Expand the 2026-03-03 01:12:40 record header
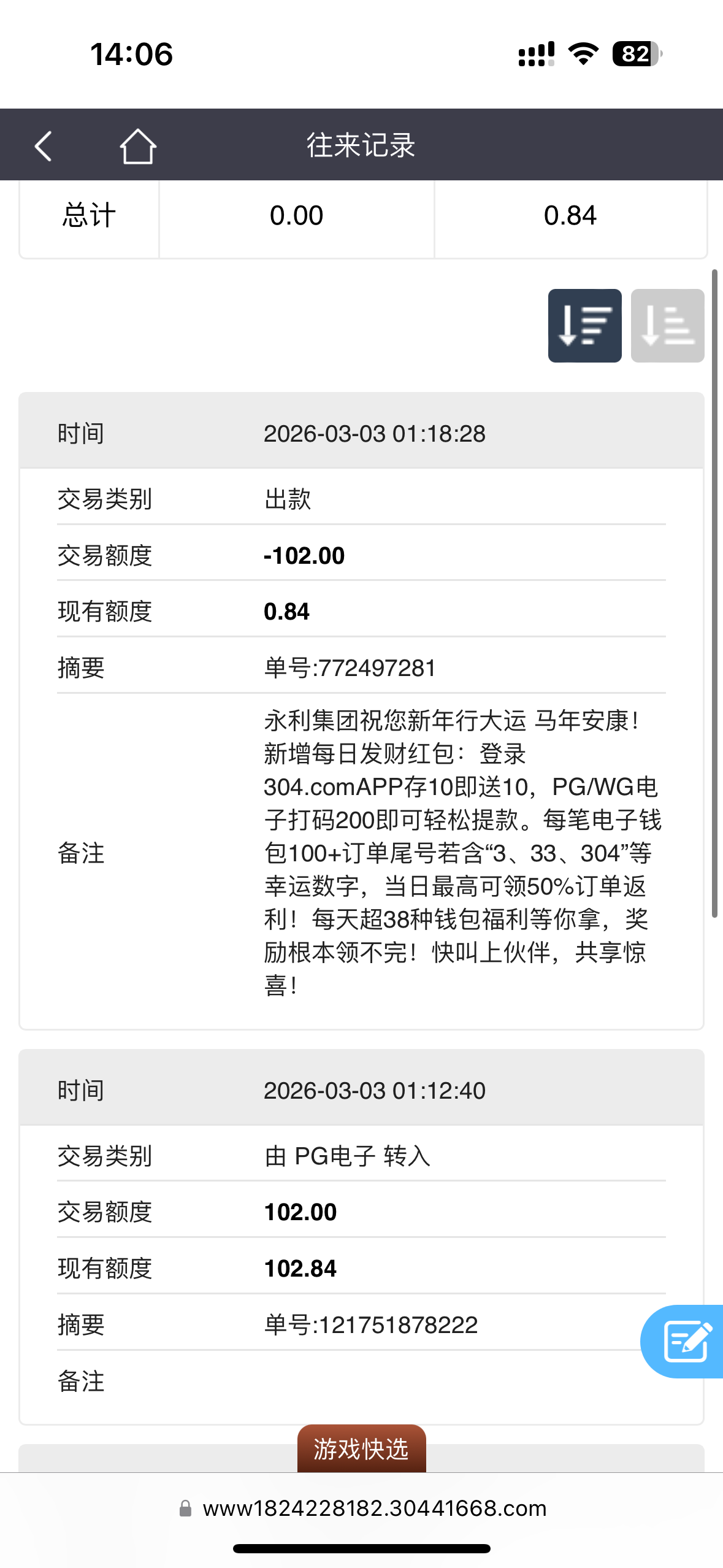This screenshot has width=723, height=1568. click(x=361, y=1090)
